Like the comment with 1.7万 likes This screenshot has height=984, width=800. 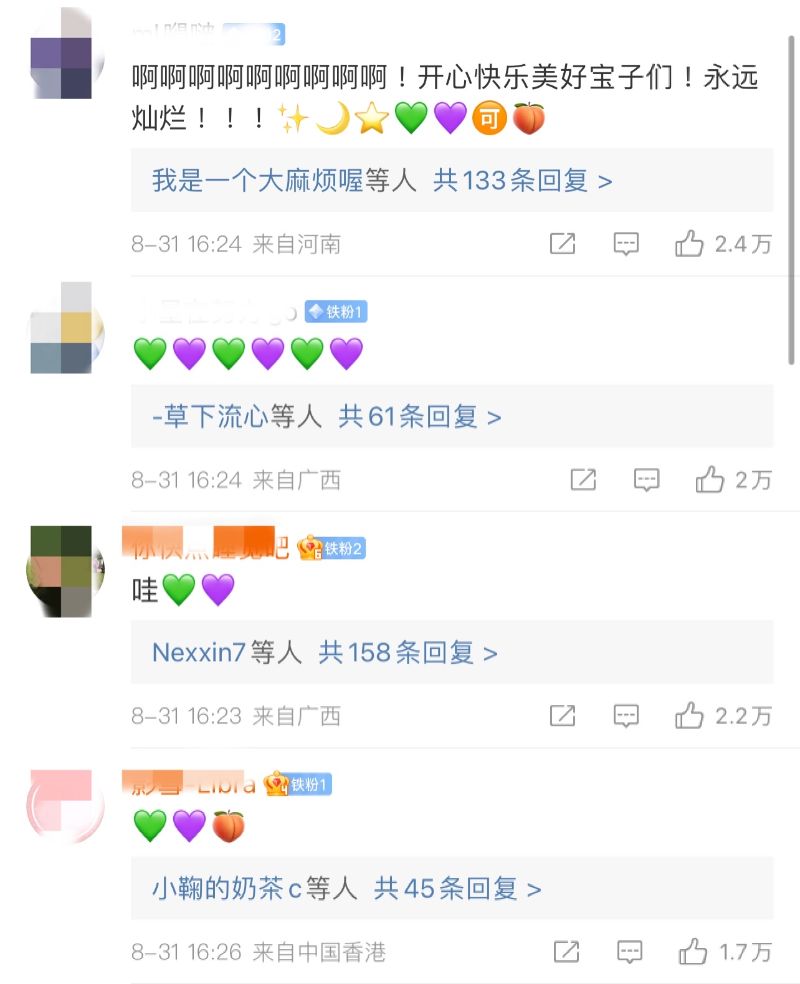tap(694, 951)
